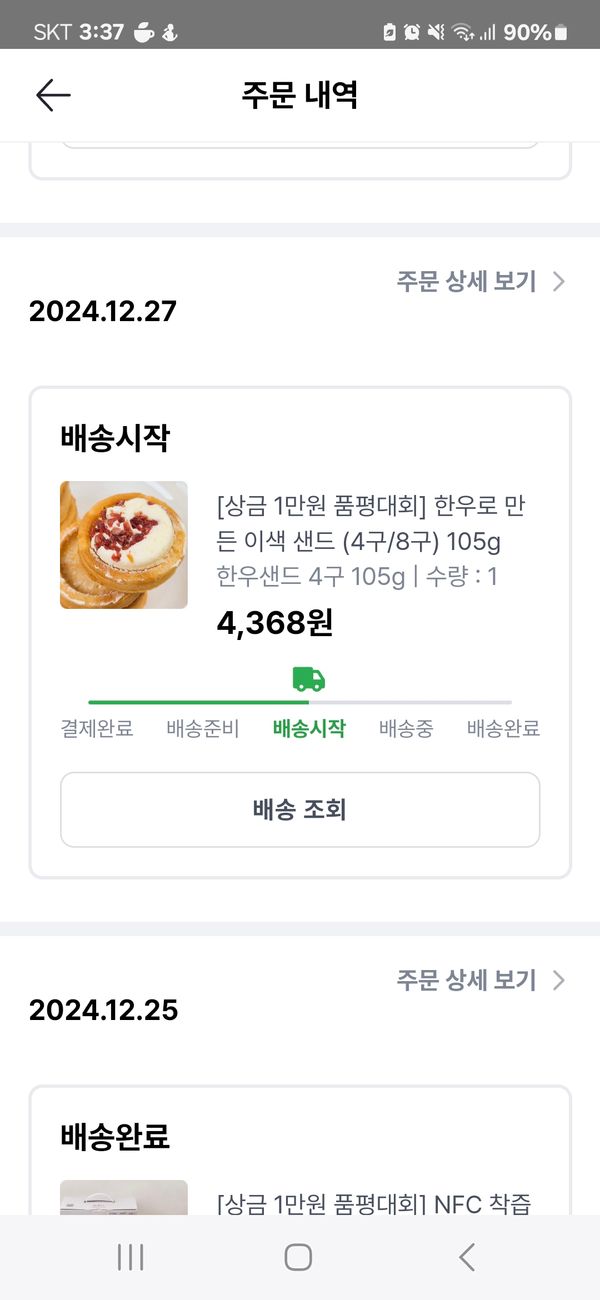Screen dimensions: 600x1300
Task: Go back using the top arrow
Action: point(53,95)
